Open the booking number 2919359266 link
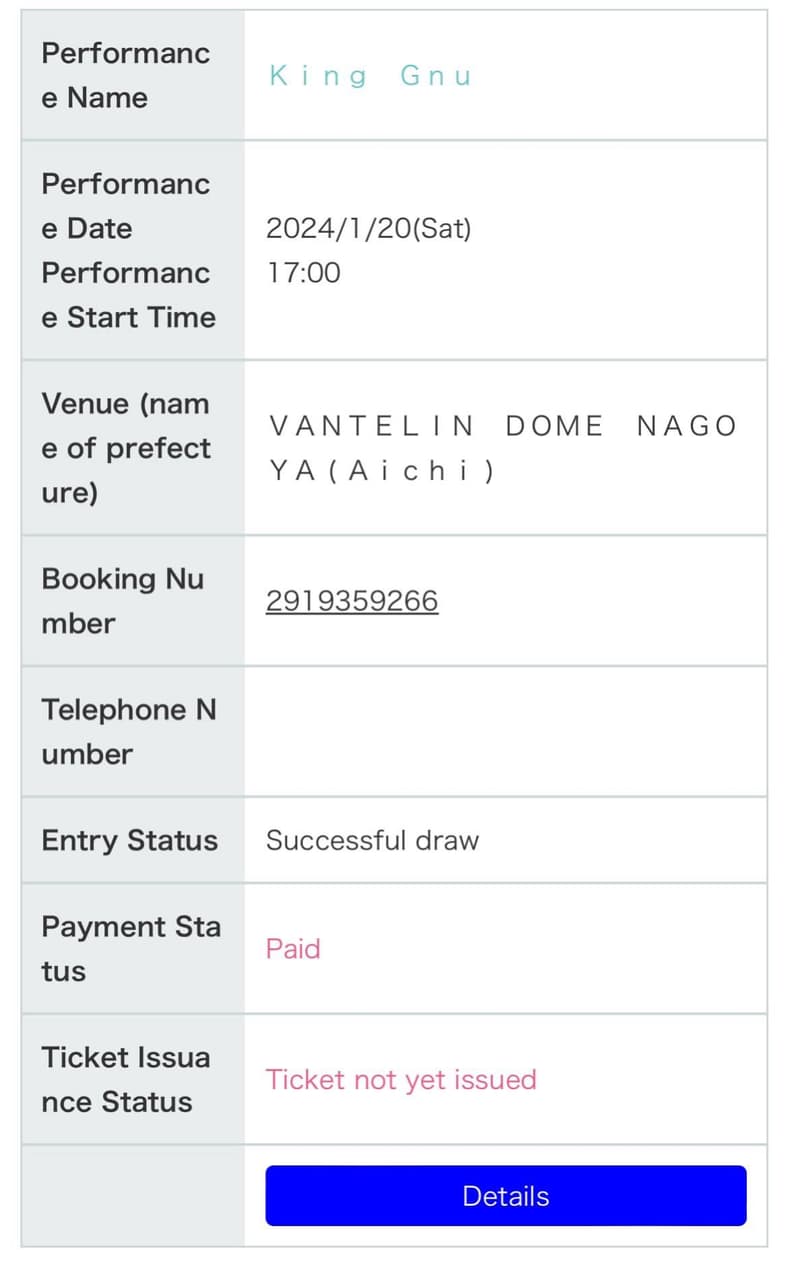The width and height of the screenshot is (788, 1280). click(x=351, y=600)
